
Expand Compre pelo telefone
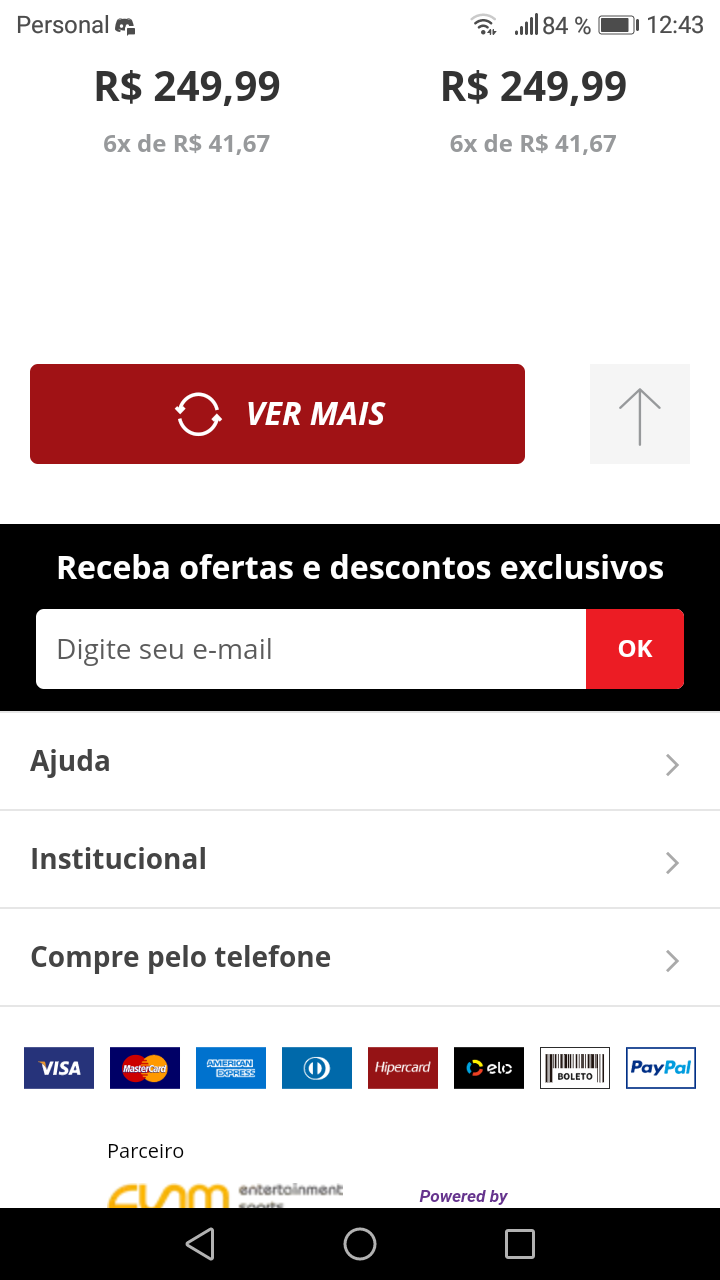[360, 958]
